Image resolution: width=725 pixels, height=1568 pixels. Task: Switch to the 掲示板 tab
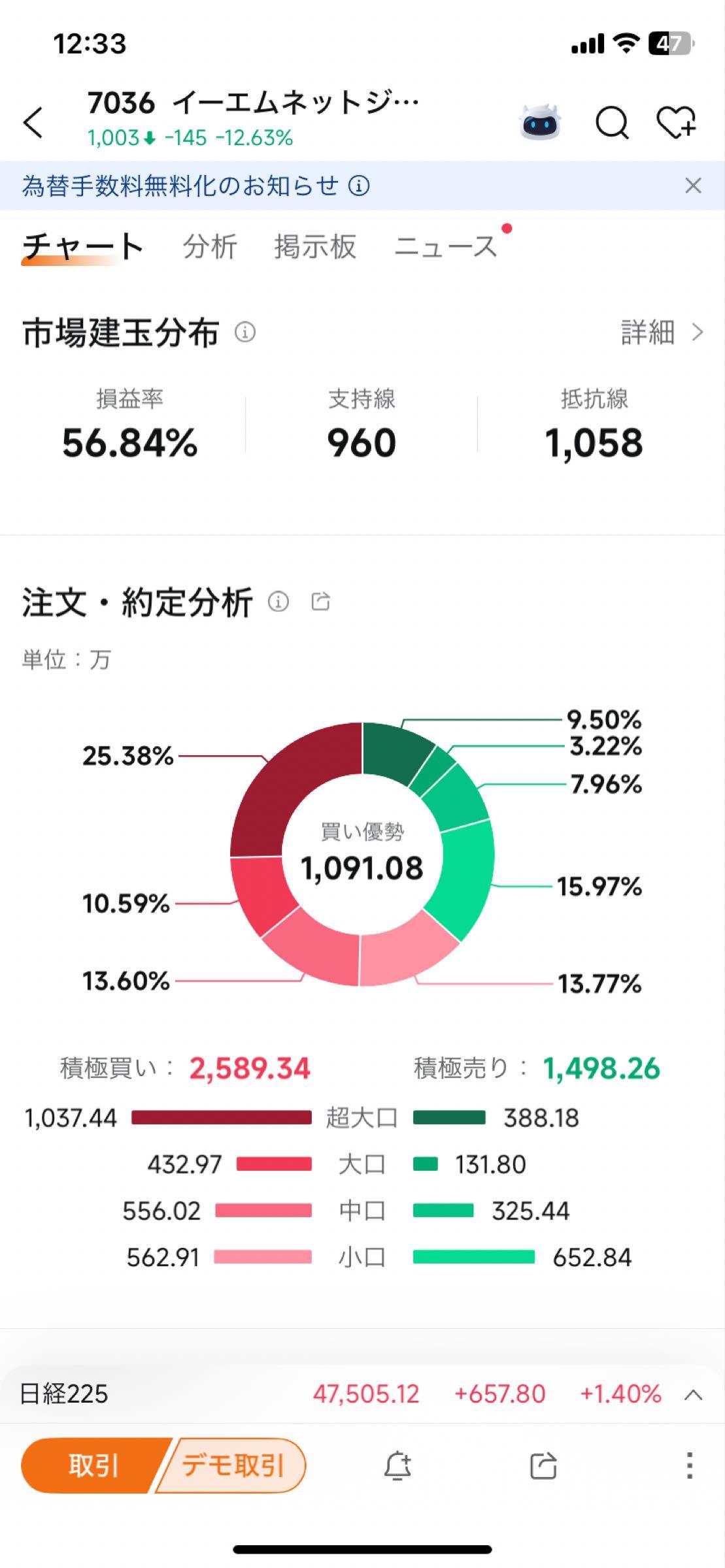(316, 246)
